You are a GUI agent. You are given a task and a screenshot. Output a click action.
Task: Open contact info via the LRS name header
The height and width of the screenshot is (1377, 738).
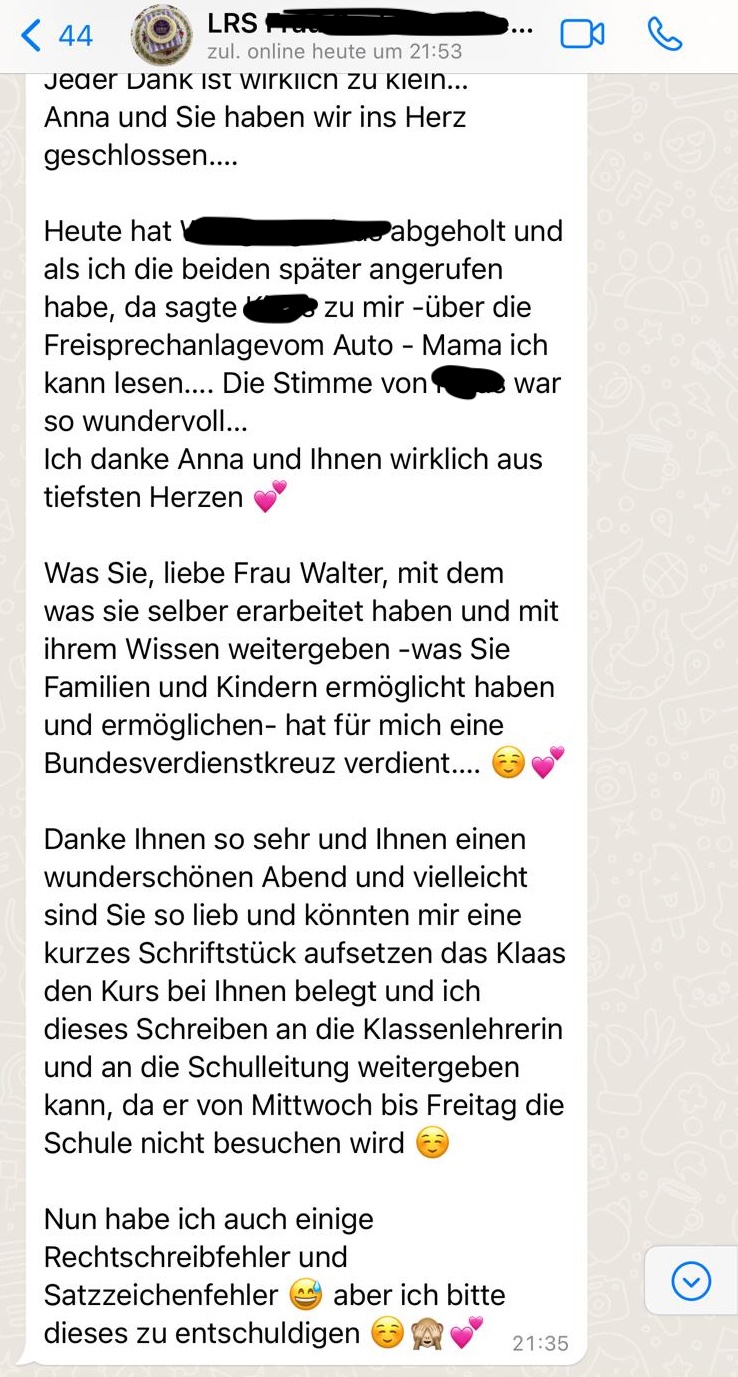(370, 35)
